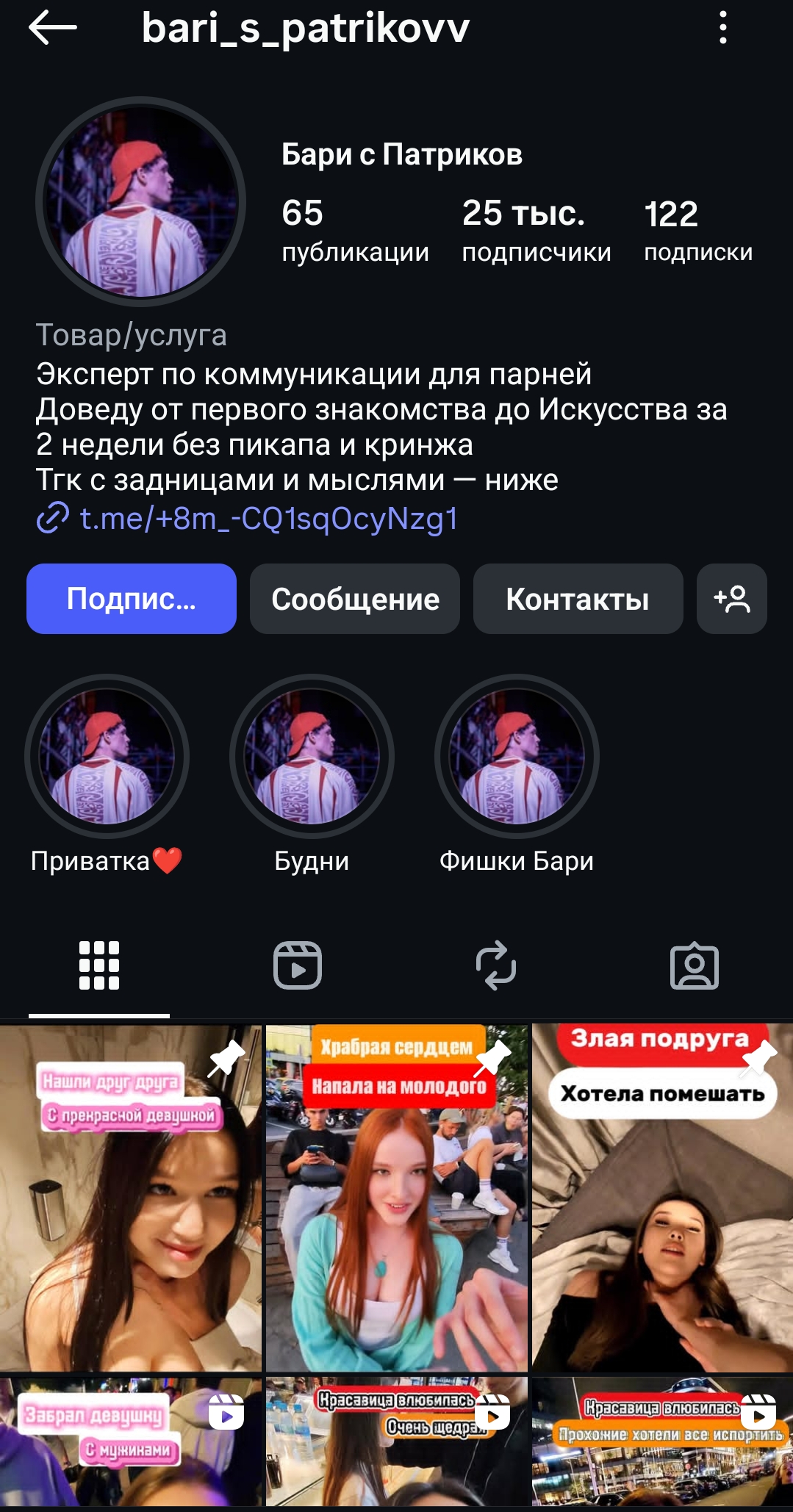
Task: Open the Будни story highlight
Action: (312, 757)
